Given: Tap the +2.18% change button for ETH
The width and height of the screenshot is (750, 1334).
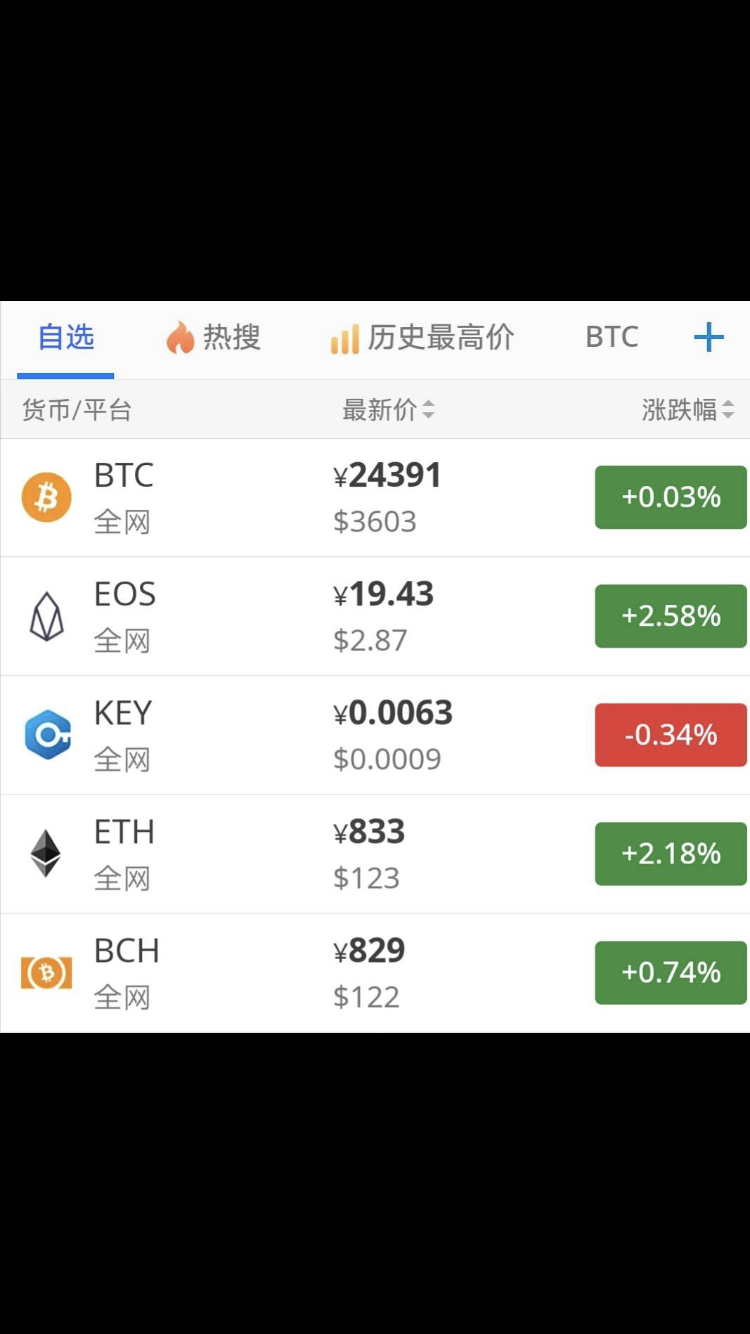Looking at the screenshot, I should pyautogui.click(x=671, y=854).
